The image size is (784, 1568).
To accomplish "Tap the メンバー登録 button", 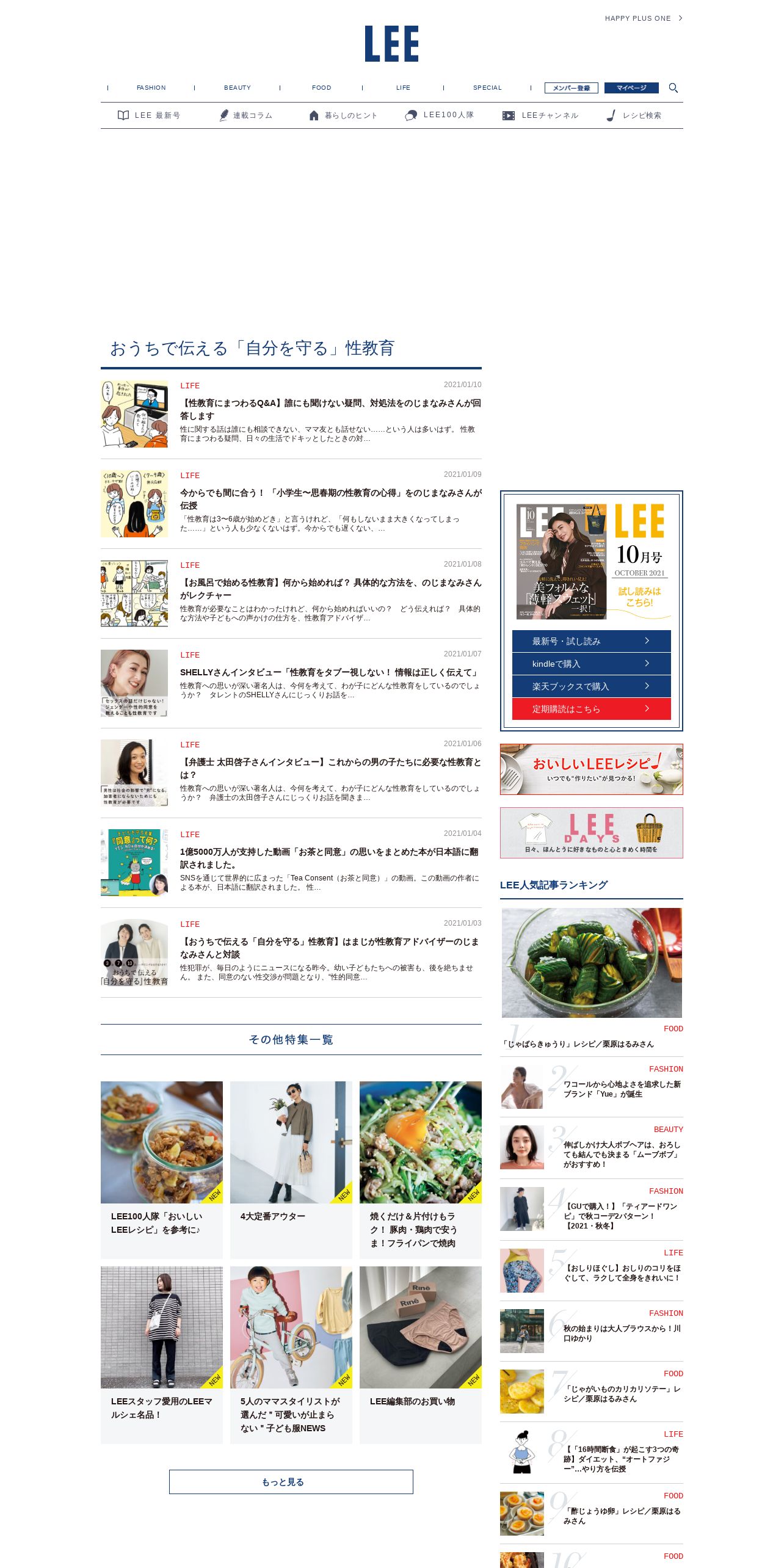I will pos(572,88).
